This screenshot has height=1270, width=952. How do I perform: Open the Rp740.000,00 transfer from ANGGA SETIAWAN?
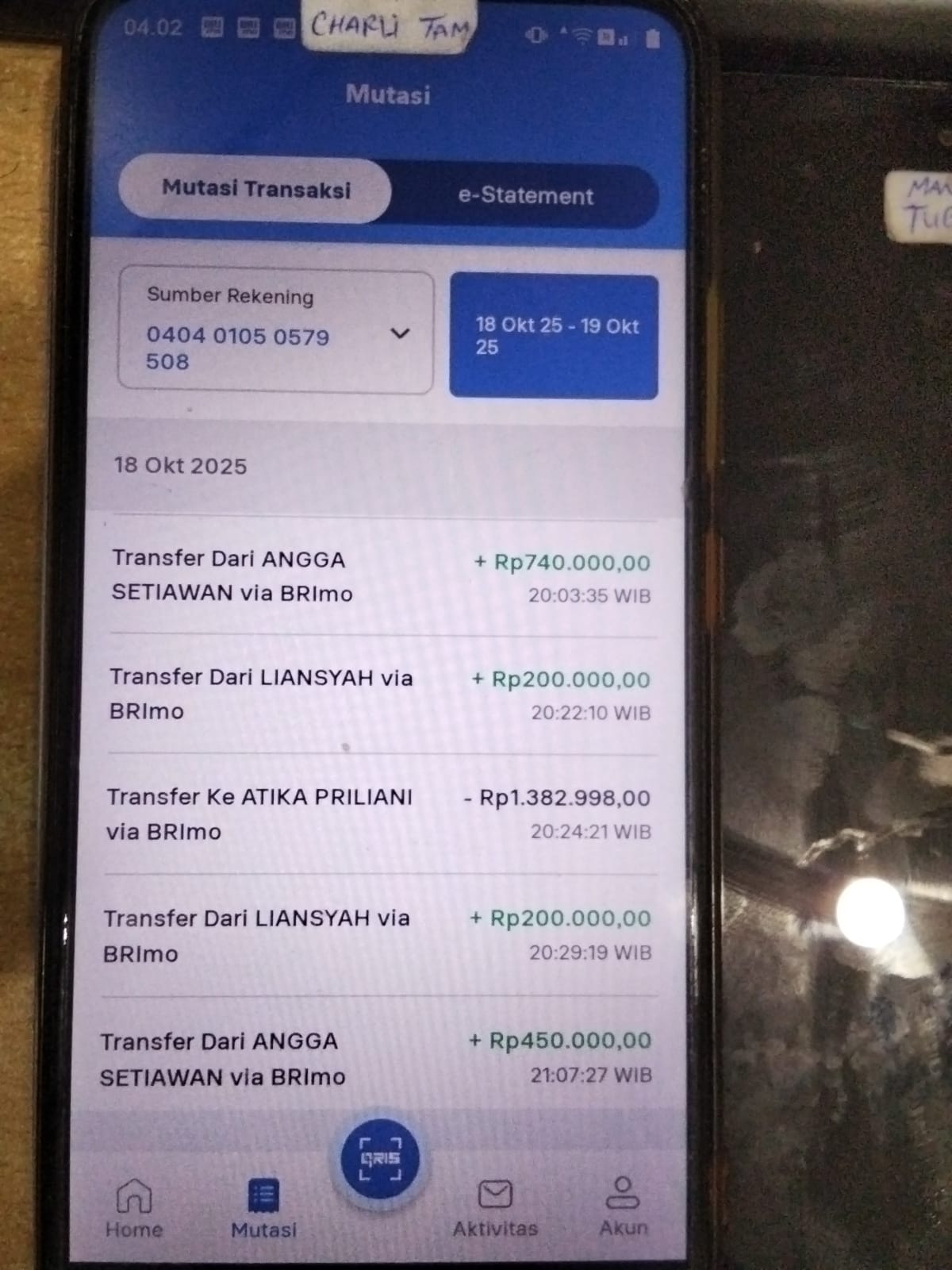point(381,577)
